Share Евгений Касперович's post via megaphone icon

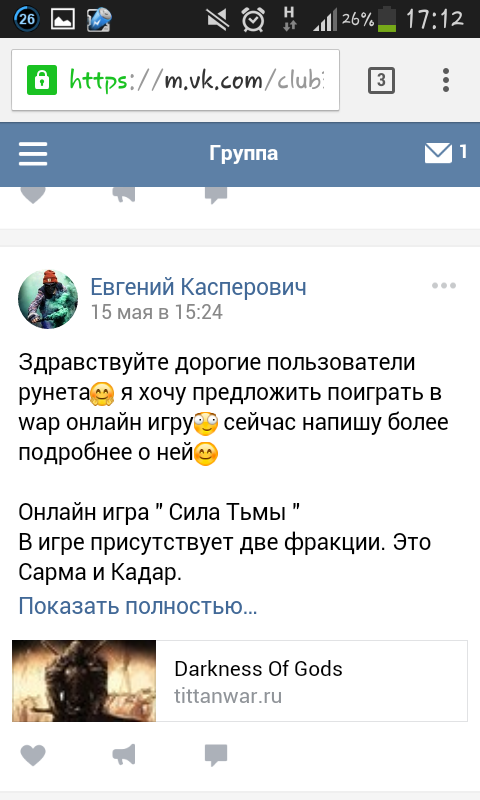(124, 755)
